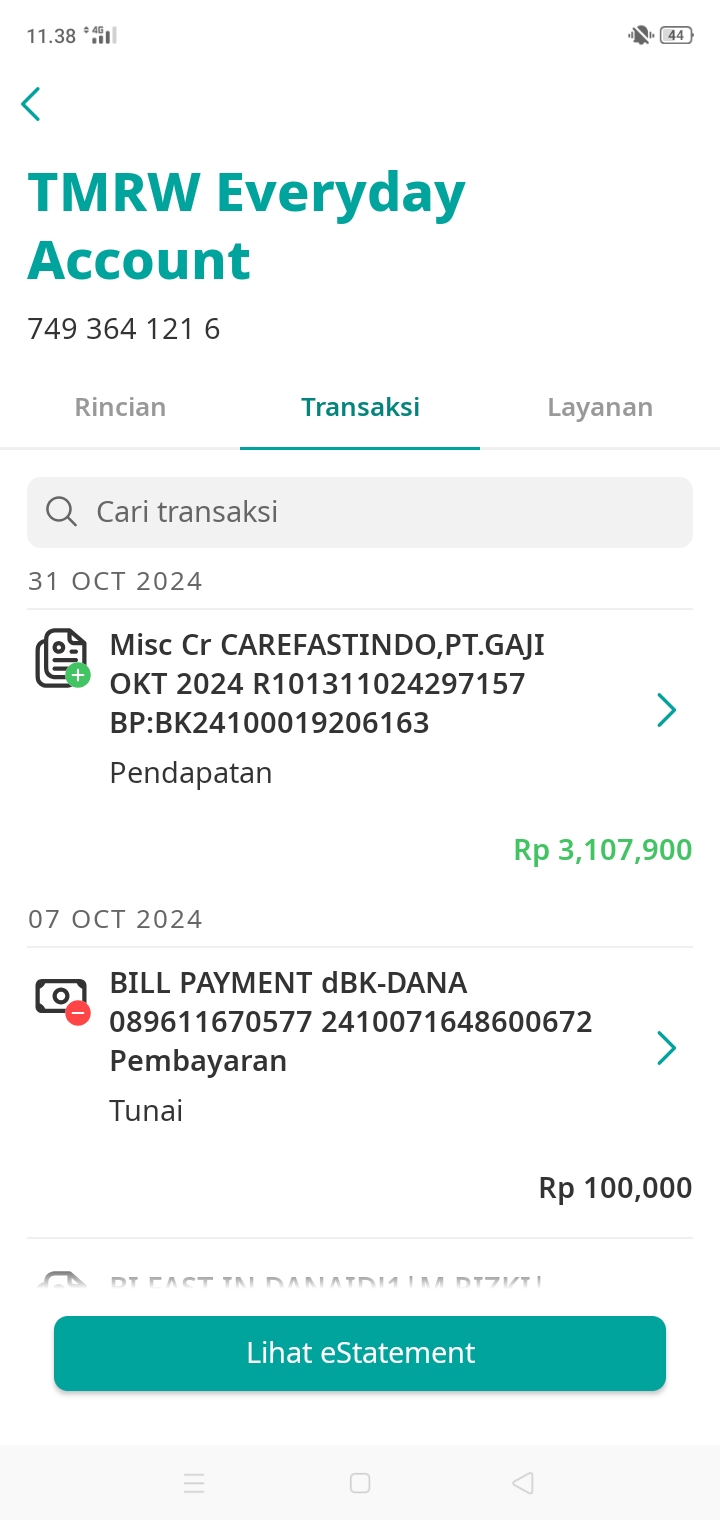Viewport: 720px width, 1520px height.
Task: Open recent apps from the navigation bar
Action: pos(195,1483)
